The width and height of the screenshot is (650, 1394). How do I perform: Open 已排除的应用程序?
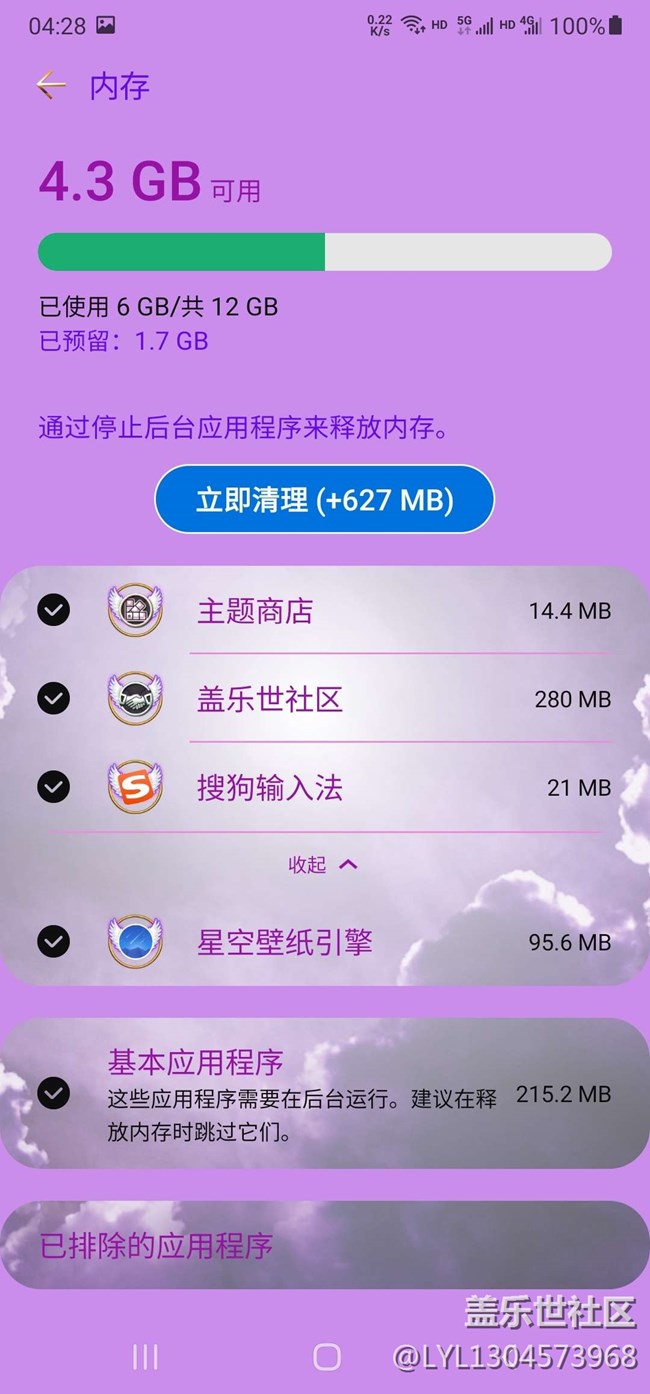tap(156, 1246)
